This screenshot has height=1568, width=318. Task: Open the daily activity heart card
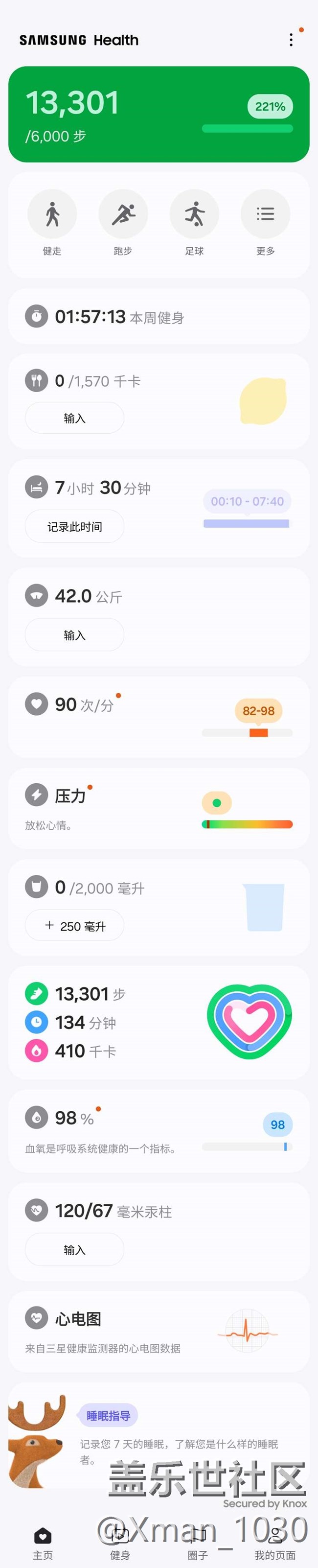[x=159, y=1023]
